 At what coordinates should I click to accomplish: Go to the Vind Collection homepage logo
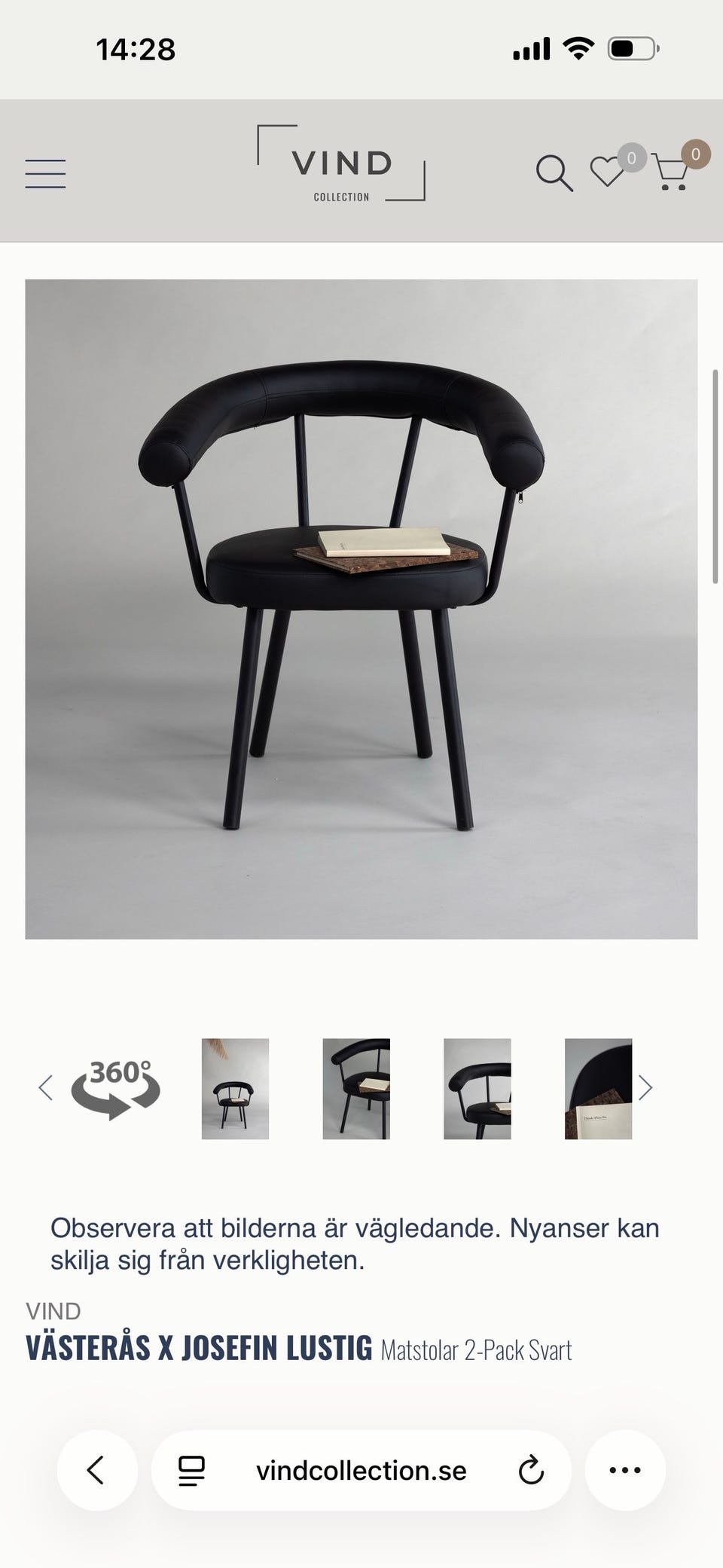pyautogui.click(x=341, y=164)
